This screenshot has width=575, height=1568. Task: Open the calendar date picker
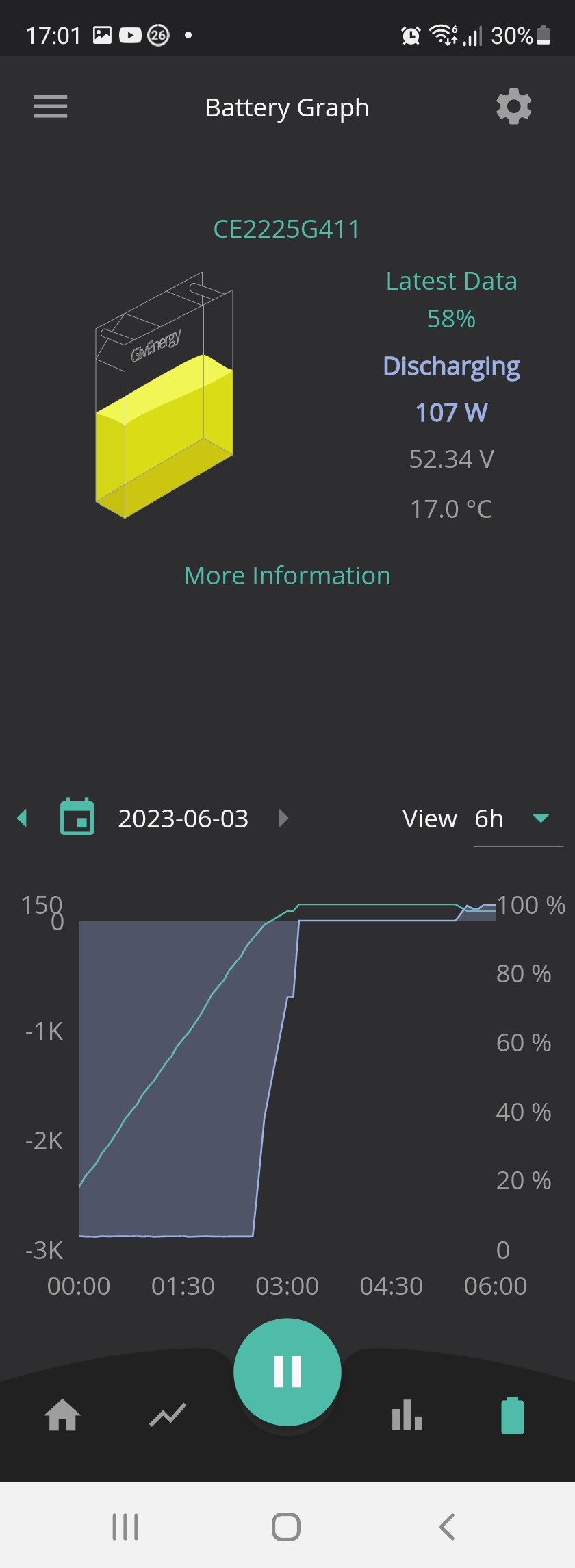point(77,817)
